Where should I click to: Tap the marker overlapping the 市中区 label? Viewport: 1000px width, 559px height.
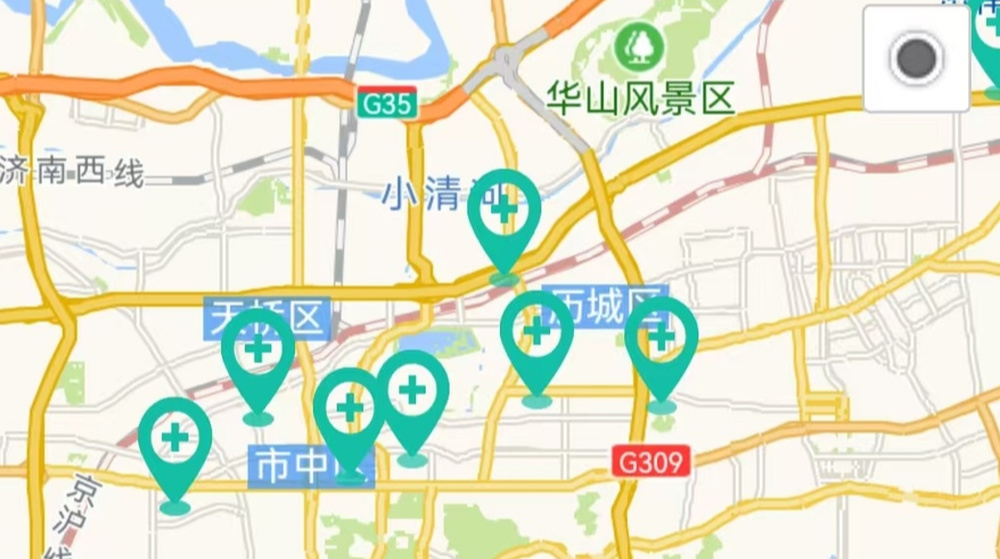point(349,410)
